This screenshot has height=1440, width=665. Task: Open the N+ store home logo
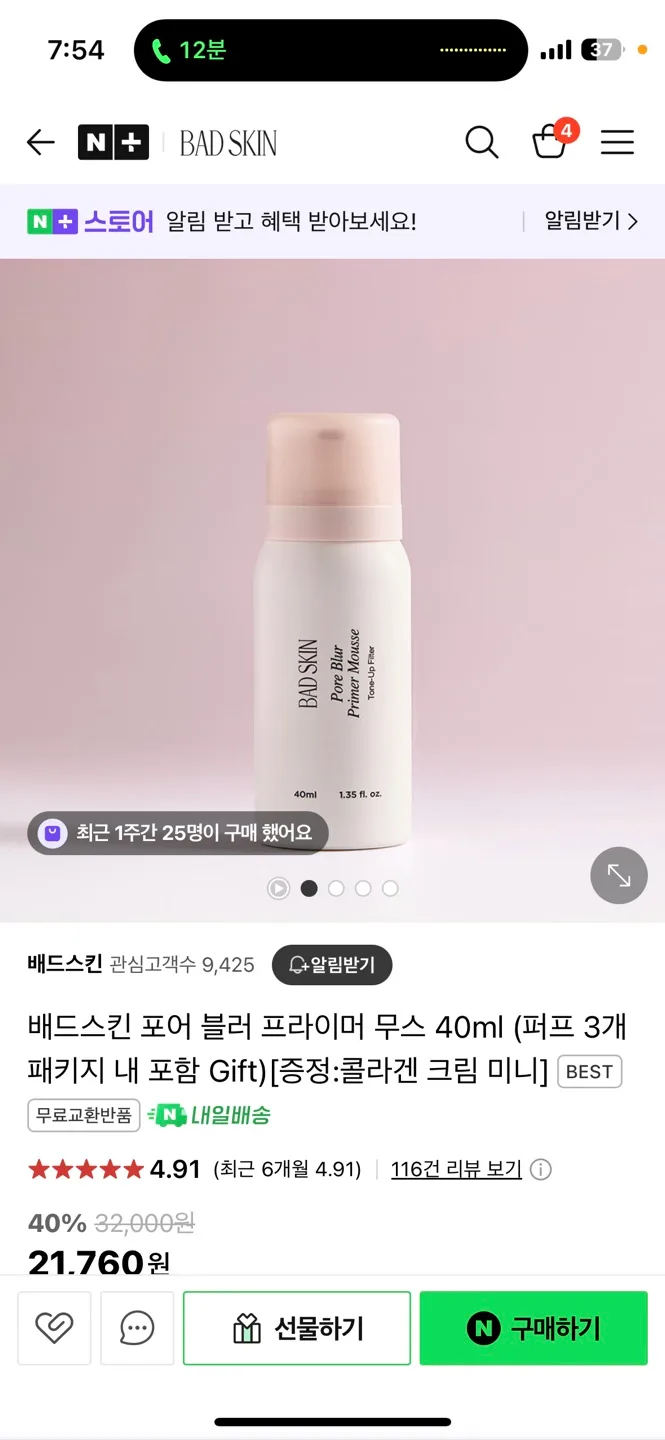113,143
